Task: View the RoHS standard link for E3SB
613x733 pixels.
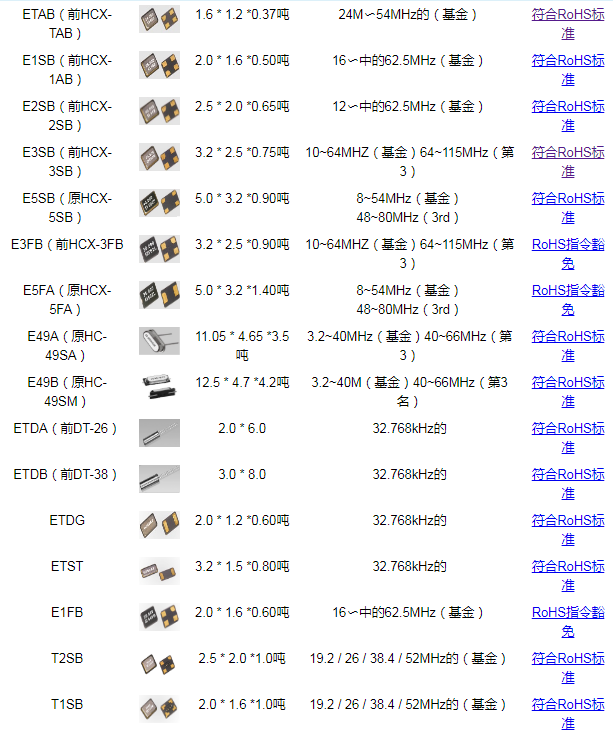Action: (567, 153)
